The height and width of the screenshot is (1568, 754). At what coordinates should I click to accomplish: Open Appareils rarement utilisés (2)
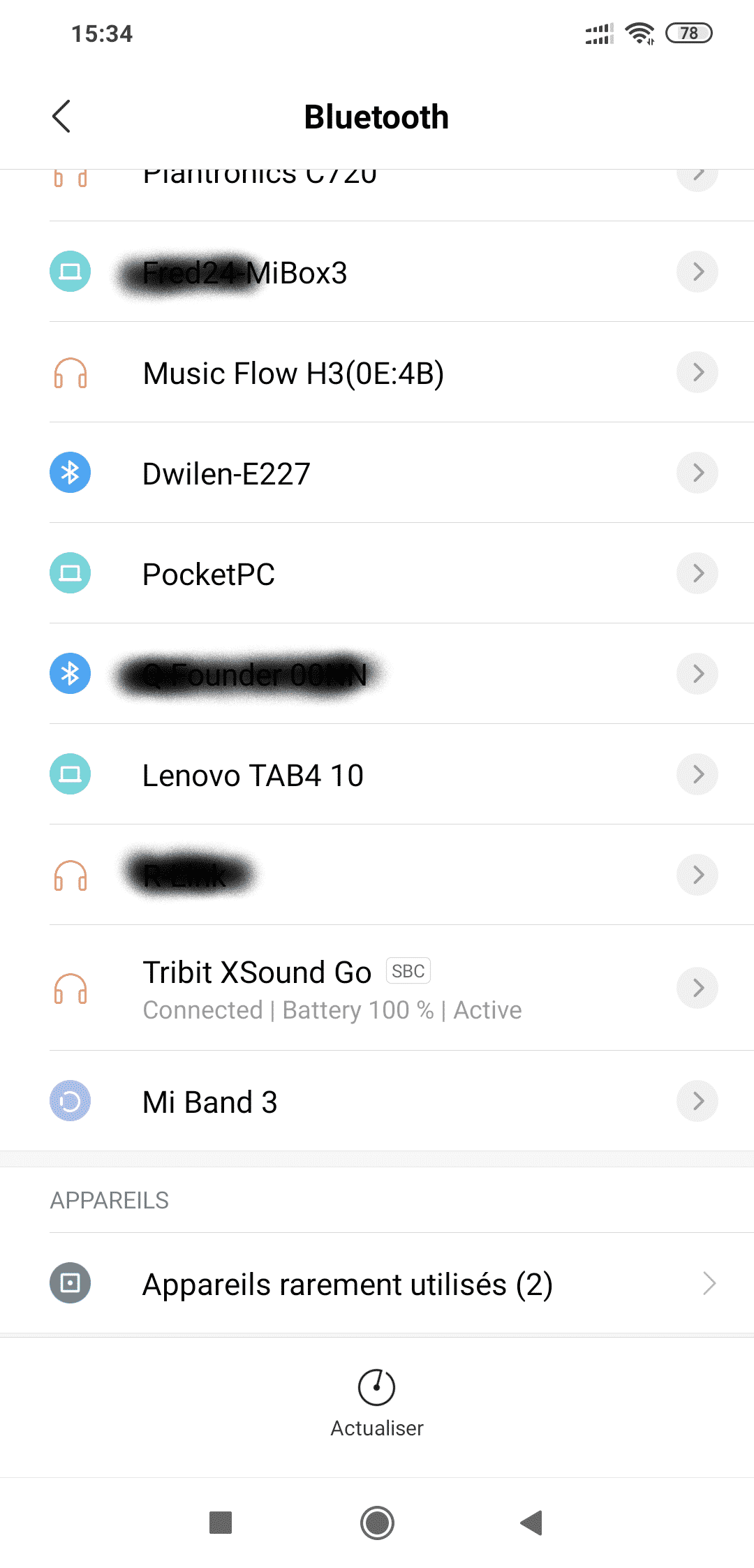[377, 1283]
